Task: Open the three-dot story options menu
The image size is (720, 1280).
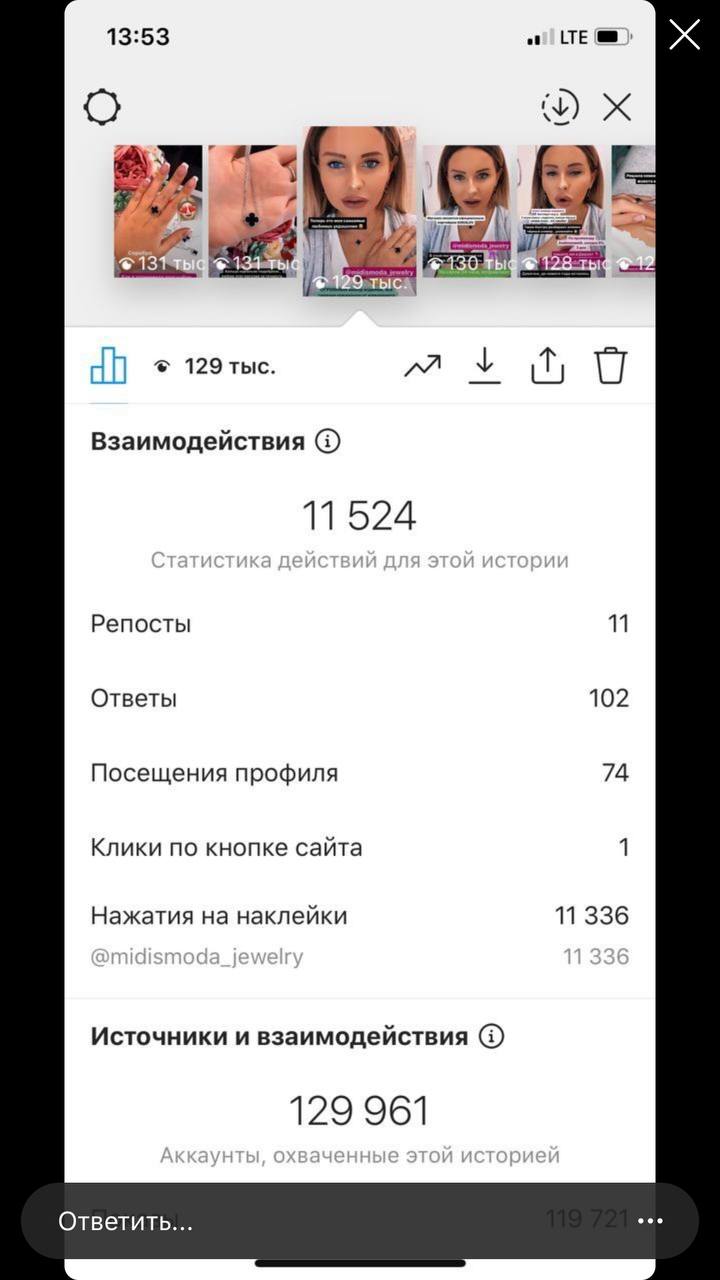Action: [x=650, y=1221]
